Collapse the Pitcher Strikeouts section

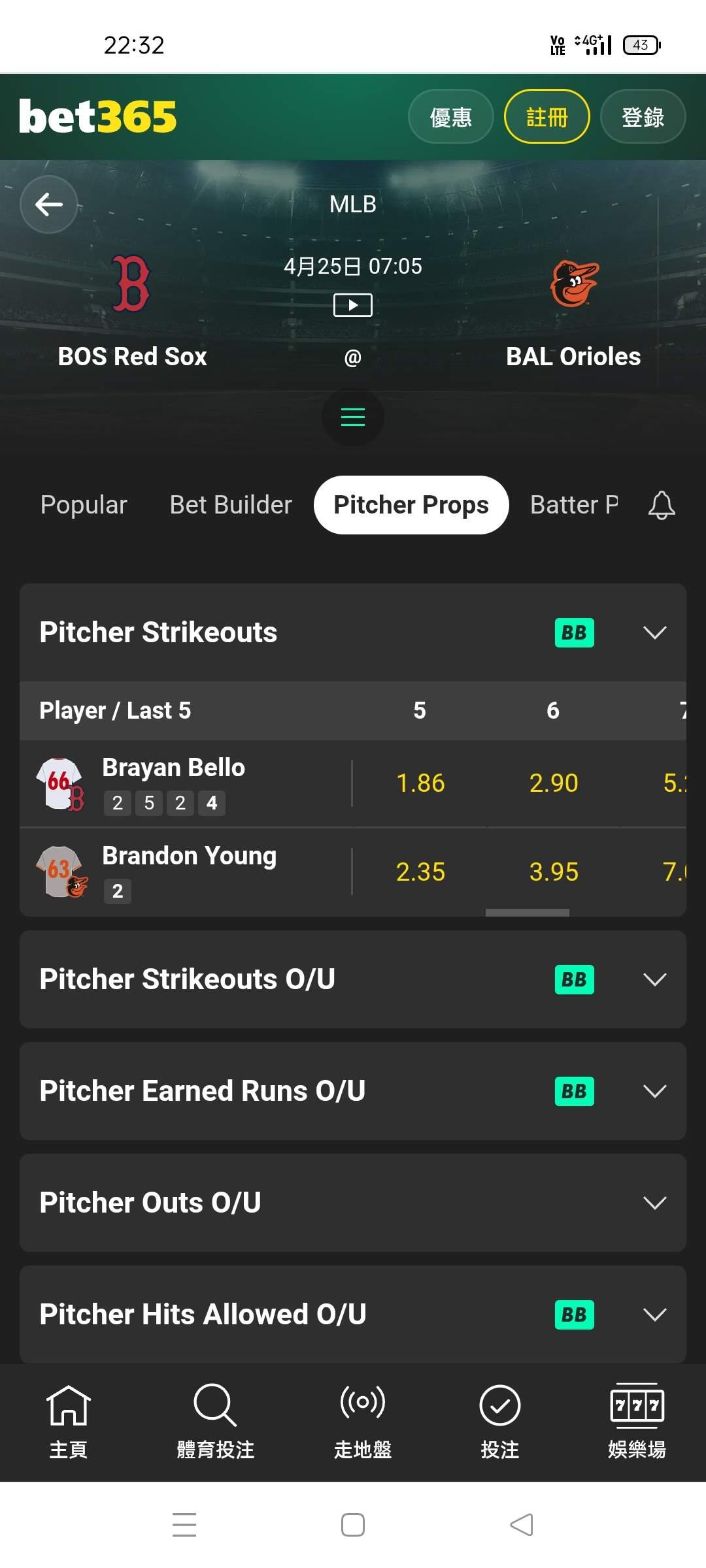point(654,632)
